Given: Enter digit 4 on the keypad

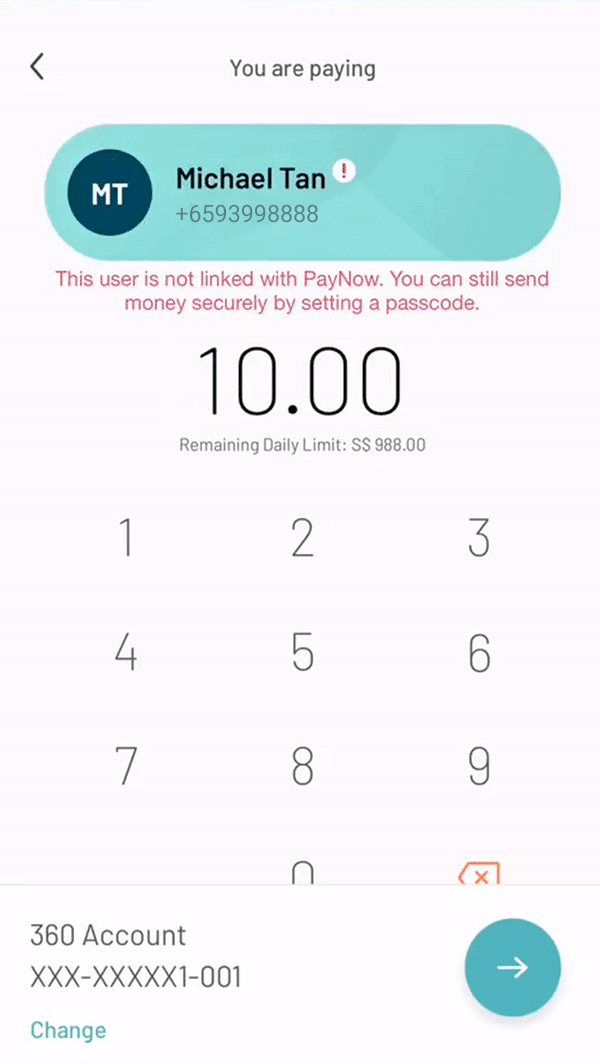Looking at the screenshot, I should tap(126, 653).
